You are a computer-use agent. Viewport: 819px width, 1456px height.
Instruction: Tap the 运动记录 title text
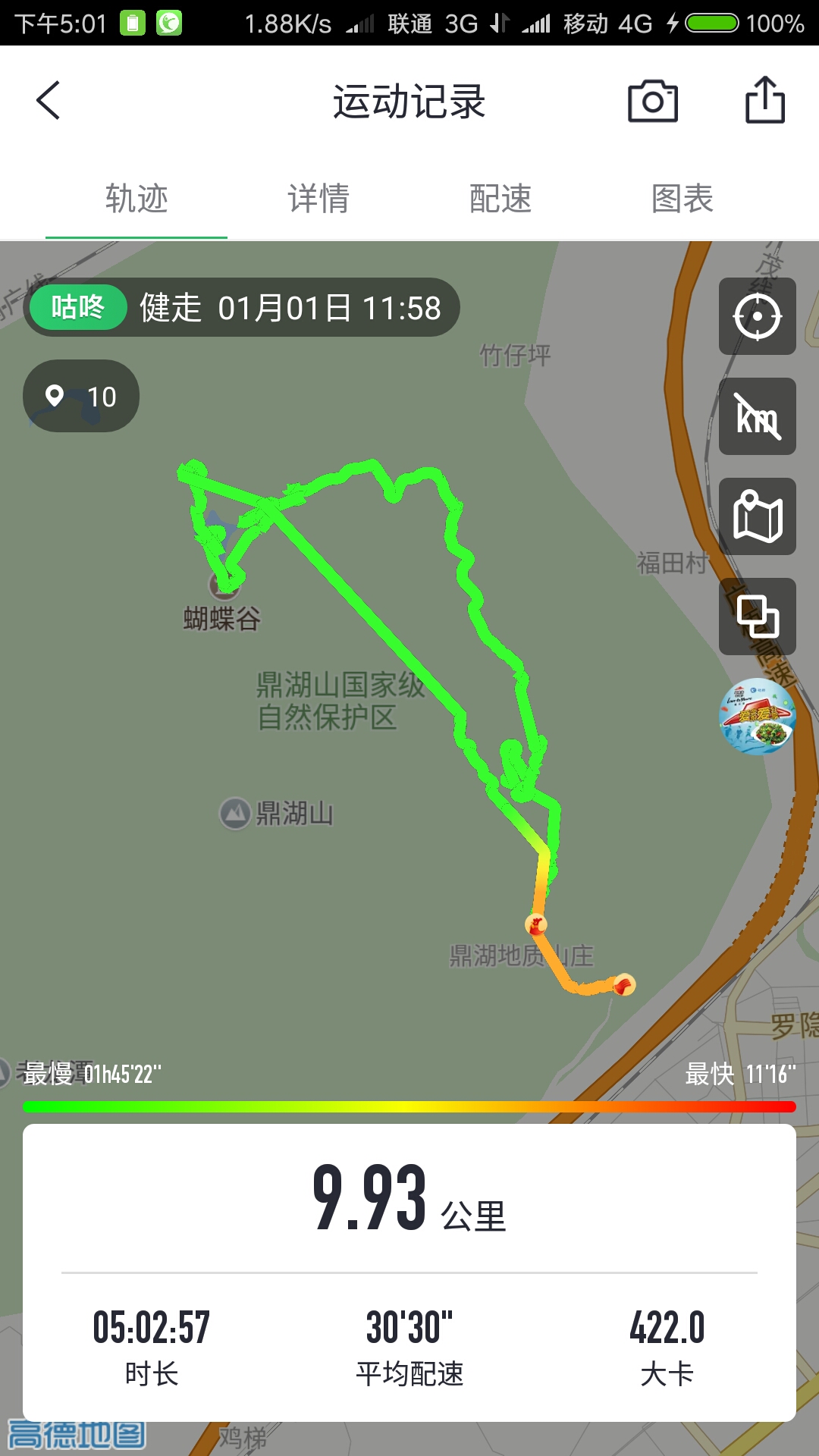pos(409,102)
